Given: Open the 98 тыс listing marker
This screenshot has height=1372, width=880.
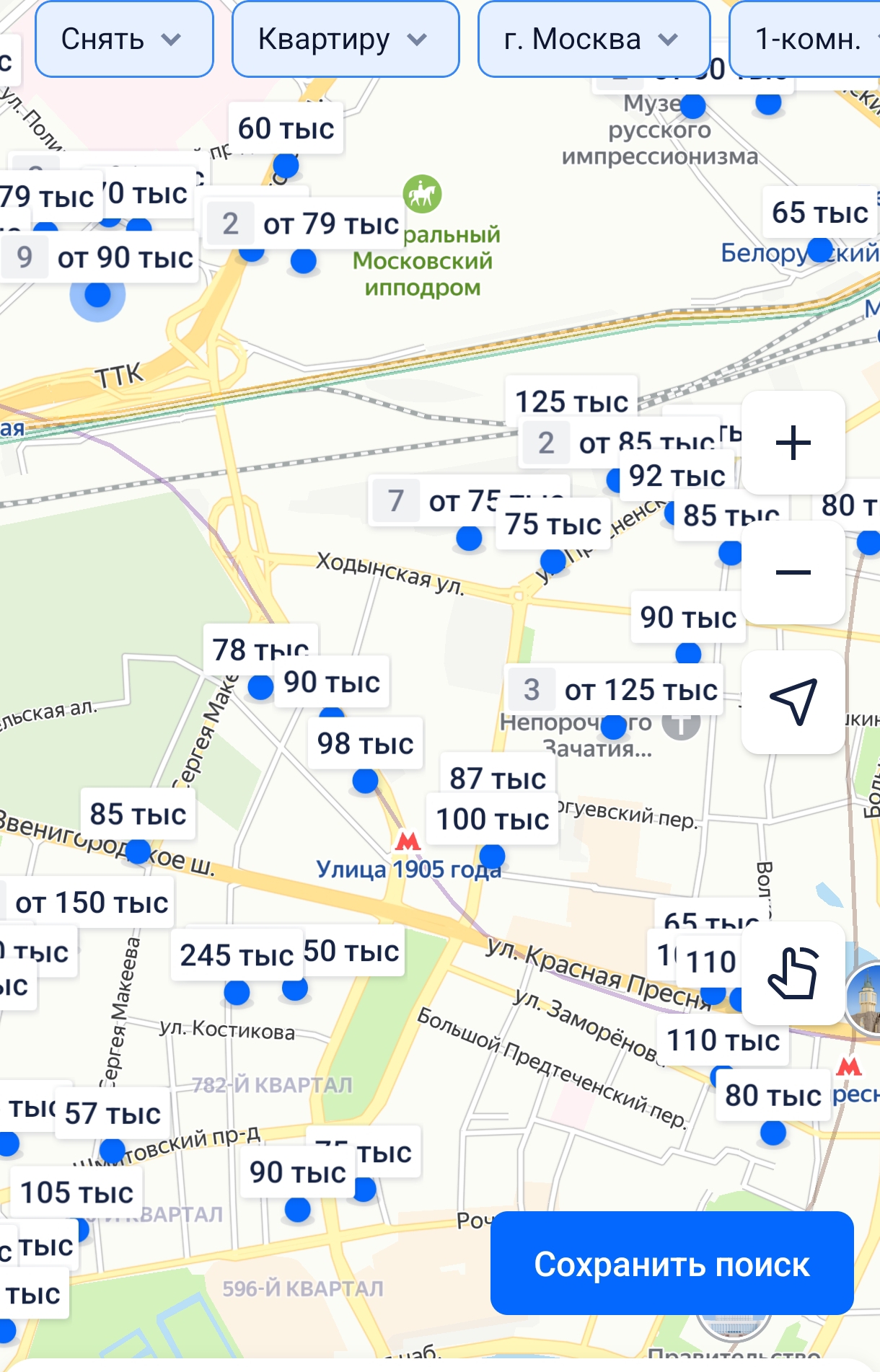Looking at the screenshot, I should click(x=365, y=743).
